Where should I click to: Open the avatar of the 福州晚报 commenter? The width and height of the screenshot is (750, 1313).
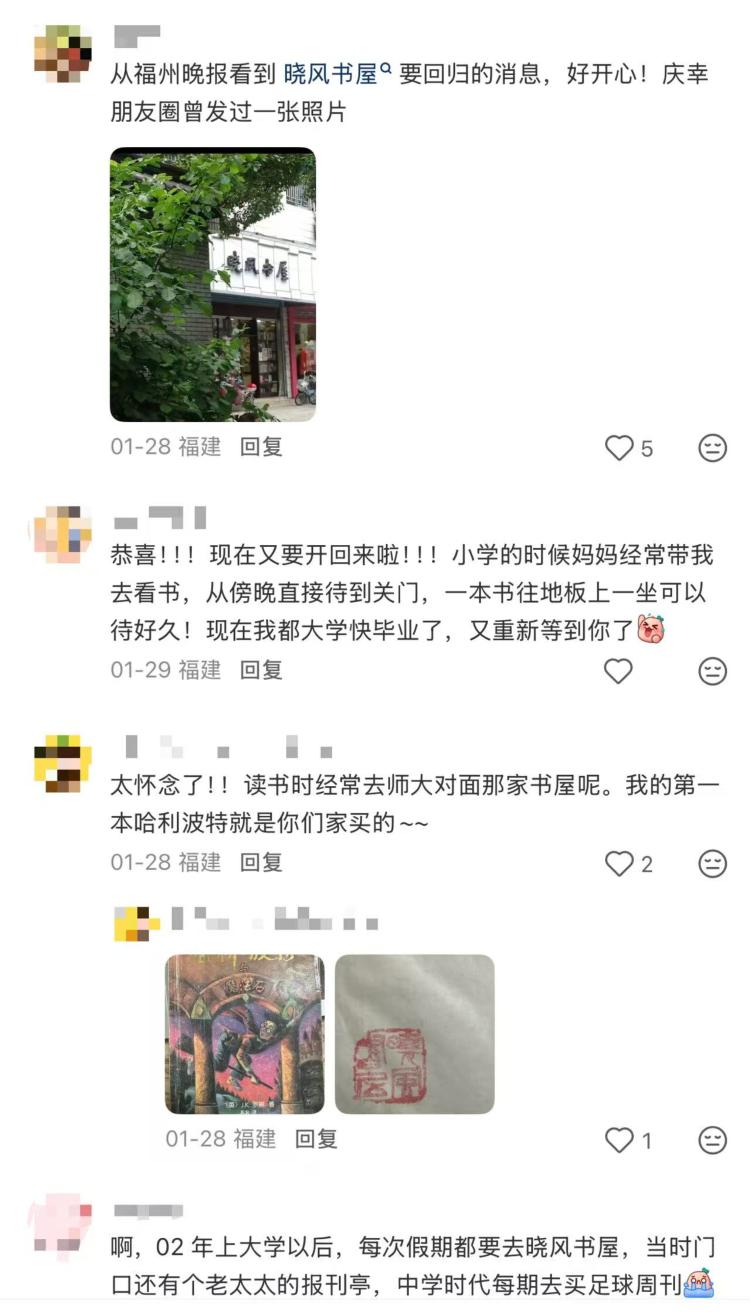coord(62,54)
